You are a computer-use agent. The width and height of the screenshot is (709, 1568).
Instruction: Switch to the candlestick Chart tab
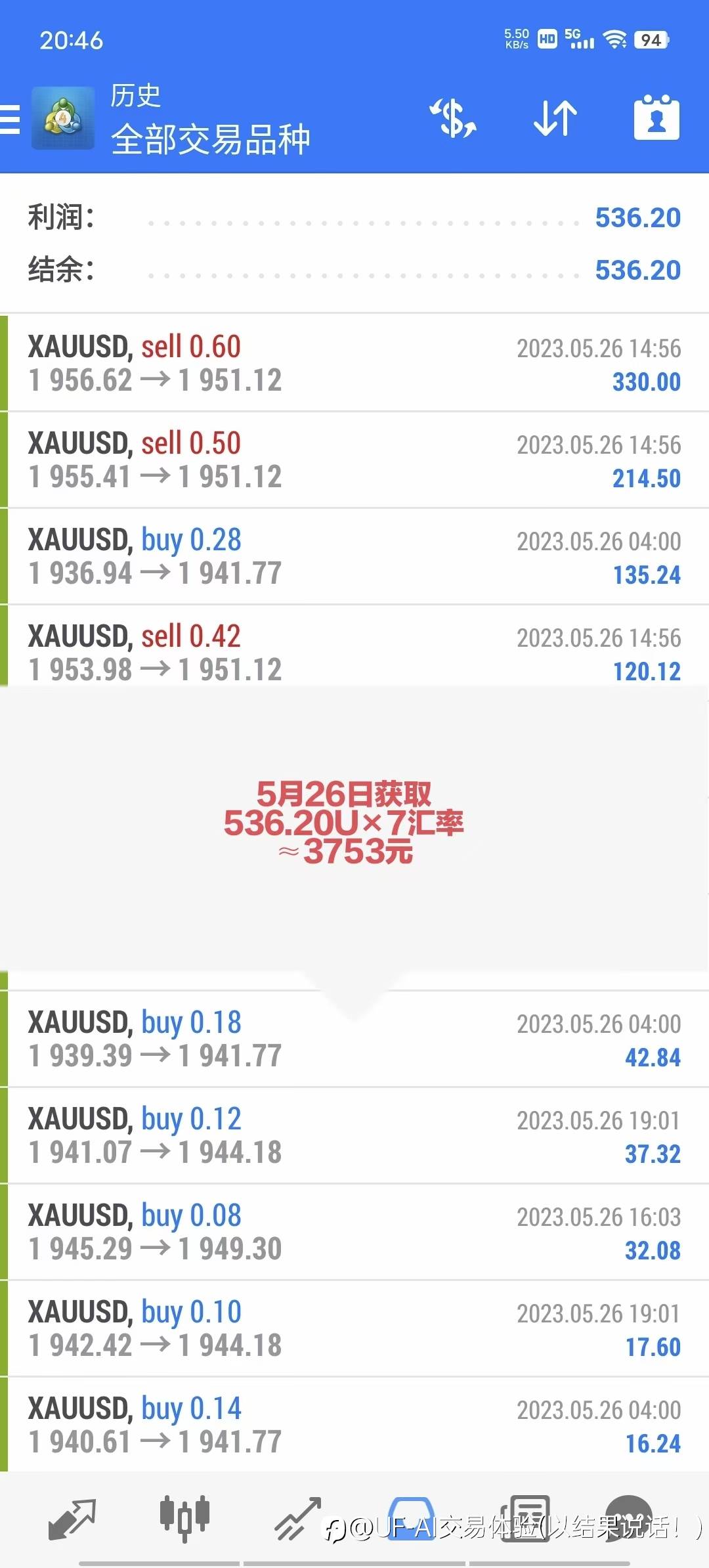(x=184, y=1519)
